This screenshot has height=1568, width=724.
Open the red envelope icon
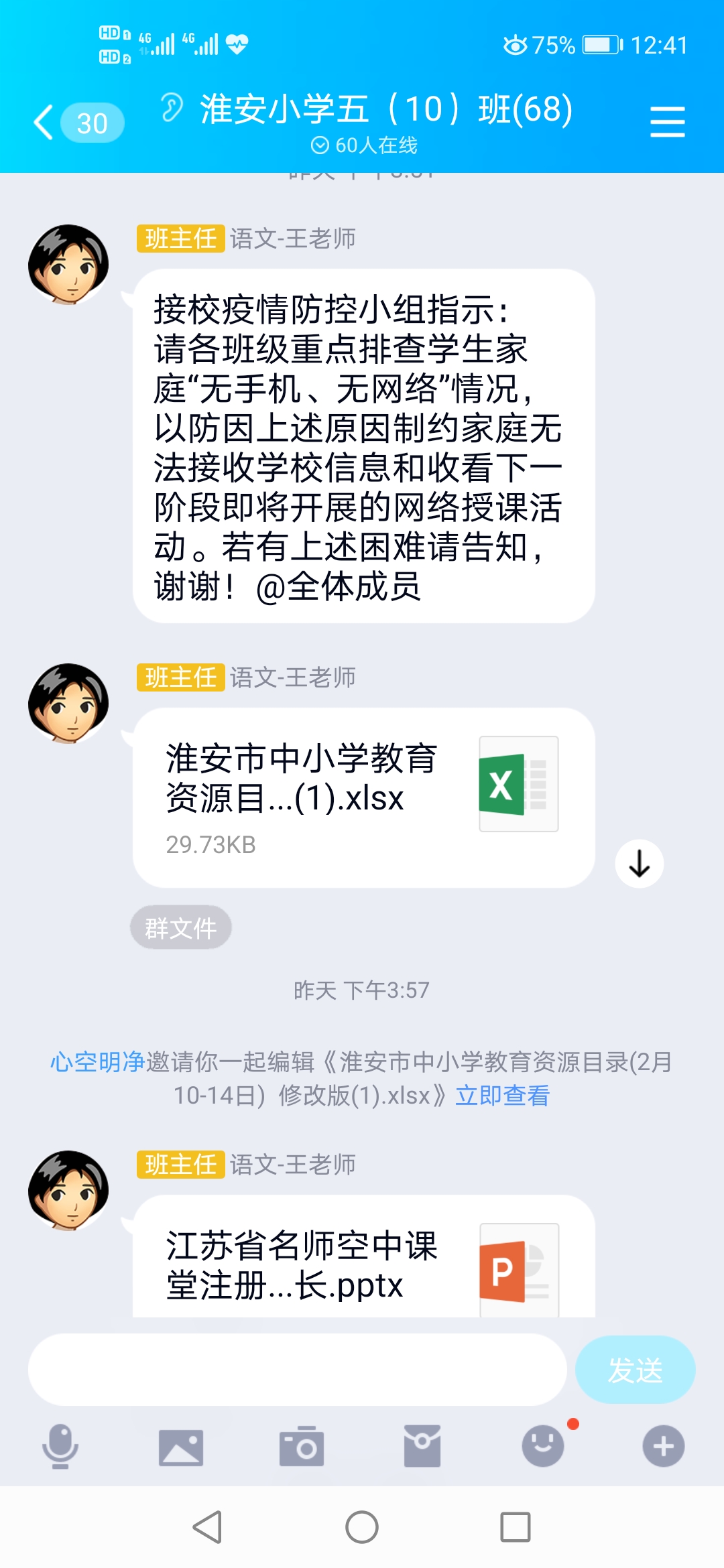click(x=422, y=1446)
